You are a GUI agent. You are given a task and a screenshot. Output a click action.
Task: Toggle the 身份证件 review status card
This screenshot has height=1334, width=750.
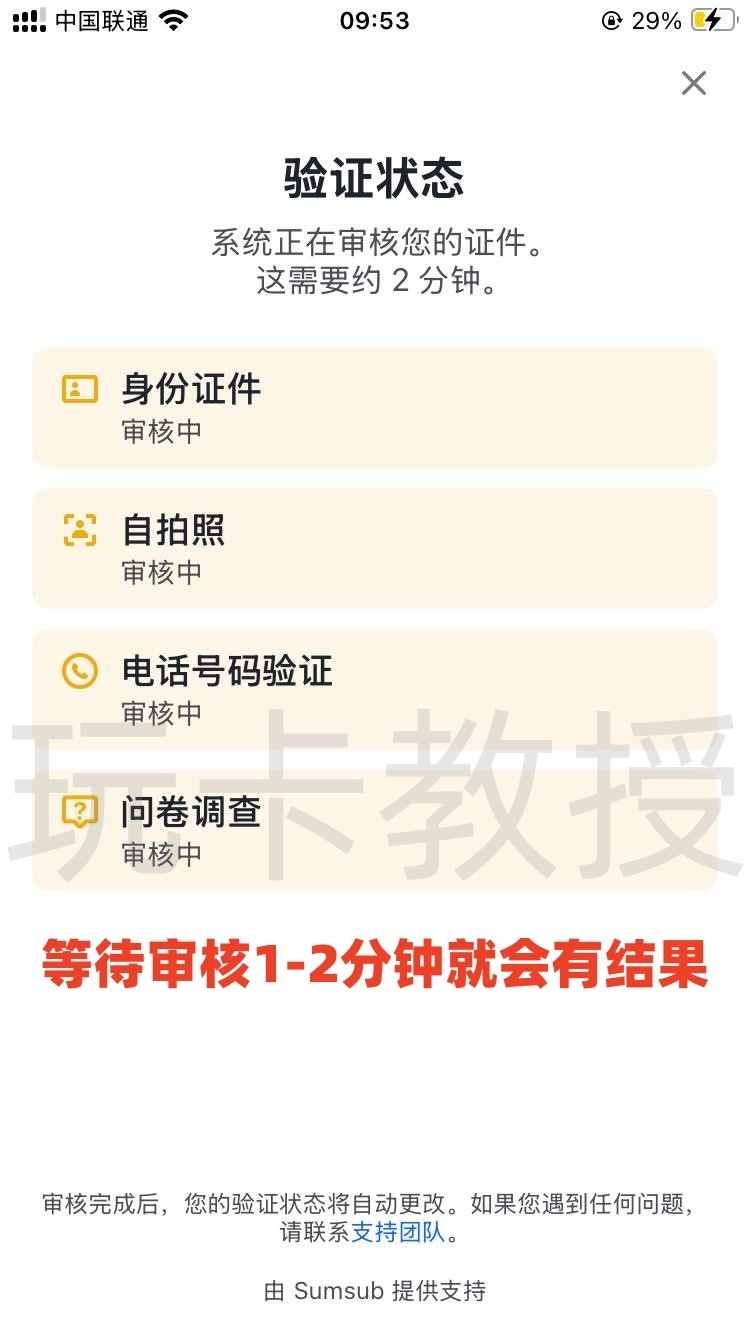pos(375,406)
